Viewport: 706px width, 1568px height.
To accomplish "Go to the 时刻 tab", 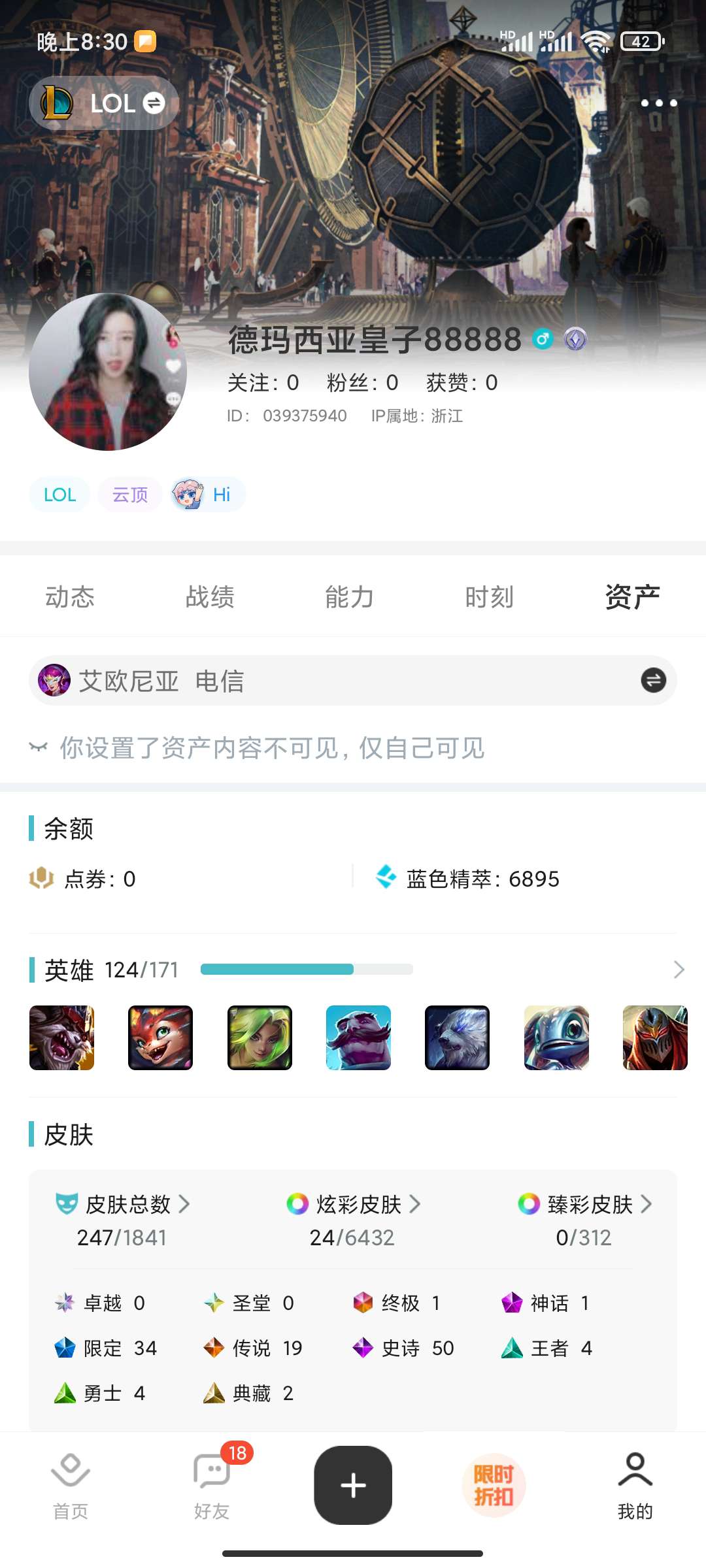I will pyautogui.click(x=490, y=596).
